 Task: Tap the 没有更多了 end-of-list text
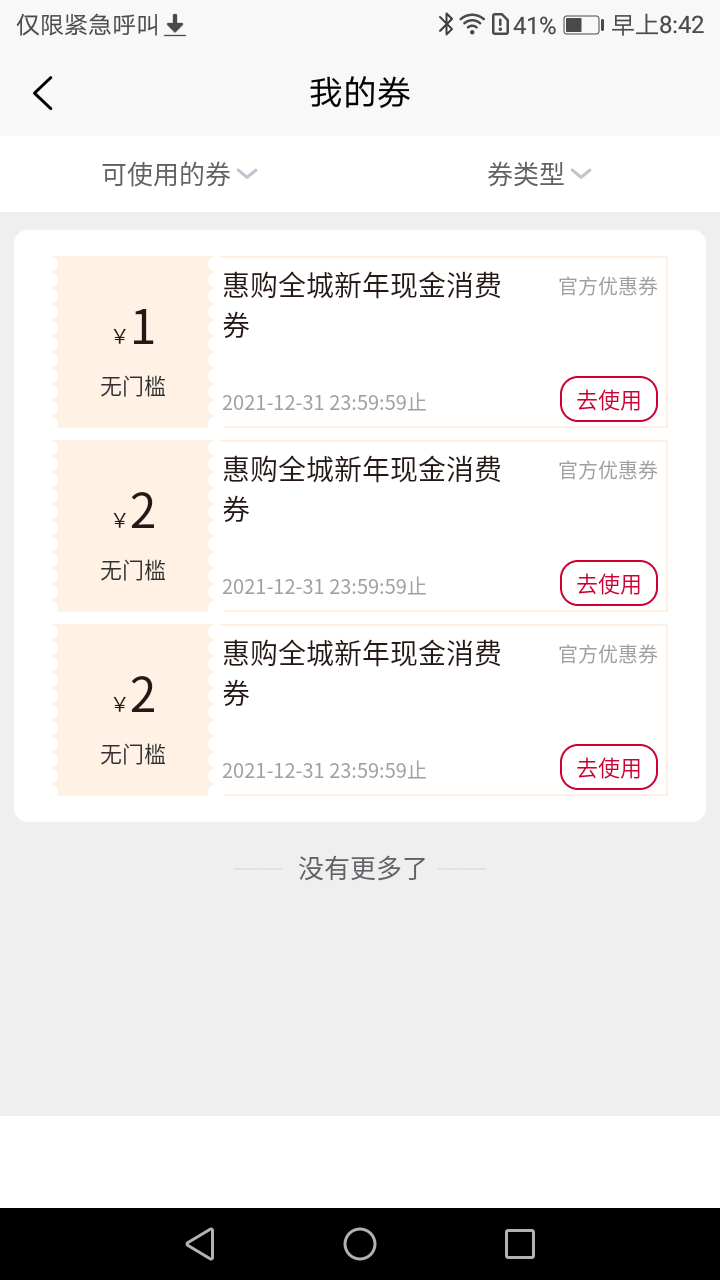pos(360,868)
